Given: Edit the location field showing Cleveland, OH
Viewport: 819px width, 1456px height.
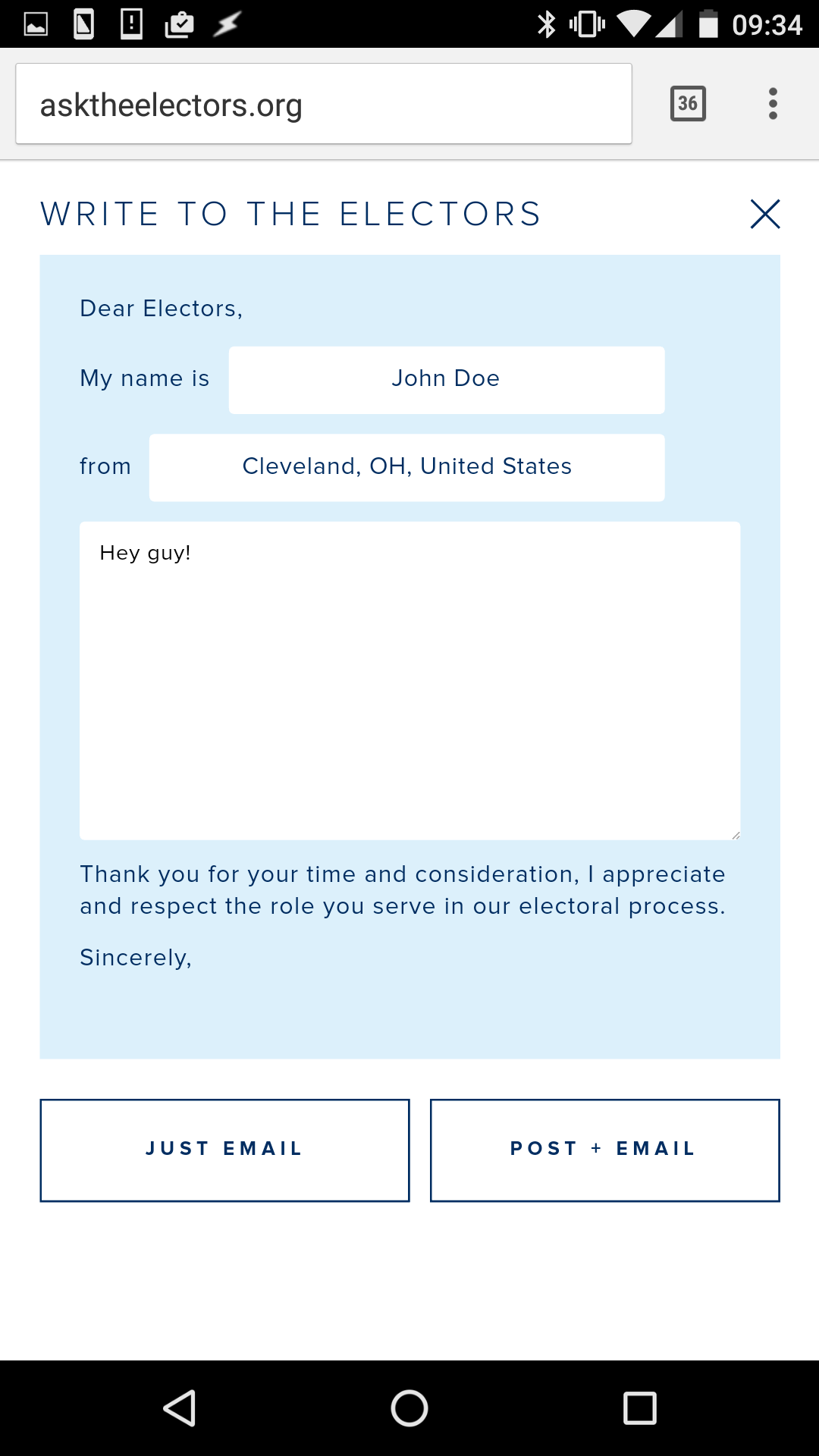Looking at the screenshot, I should (407, 467).
